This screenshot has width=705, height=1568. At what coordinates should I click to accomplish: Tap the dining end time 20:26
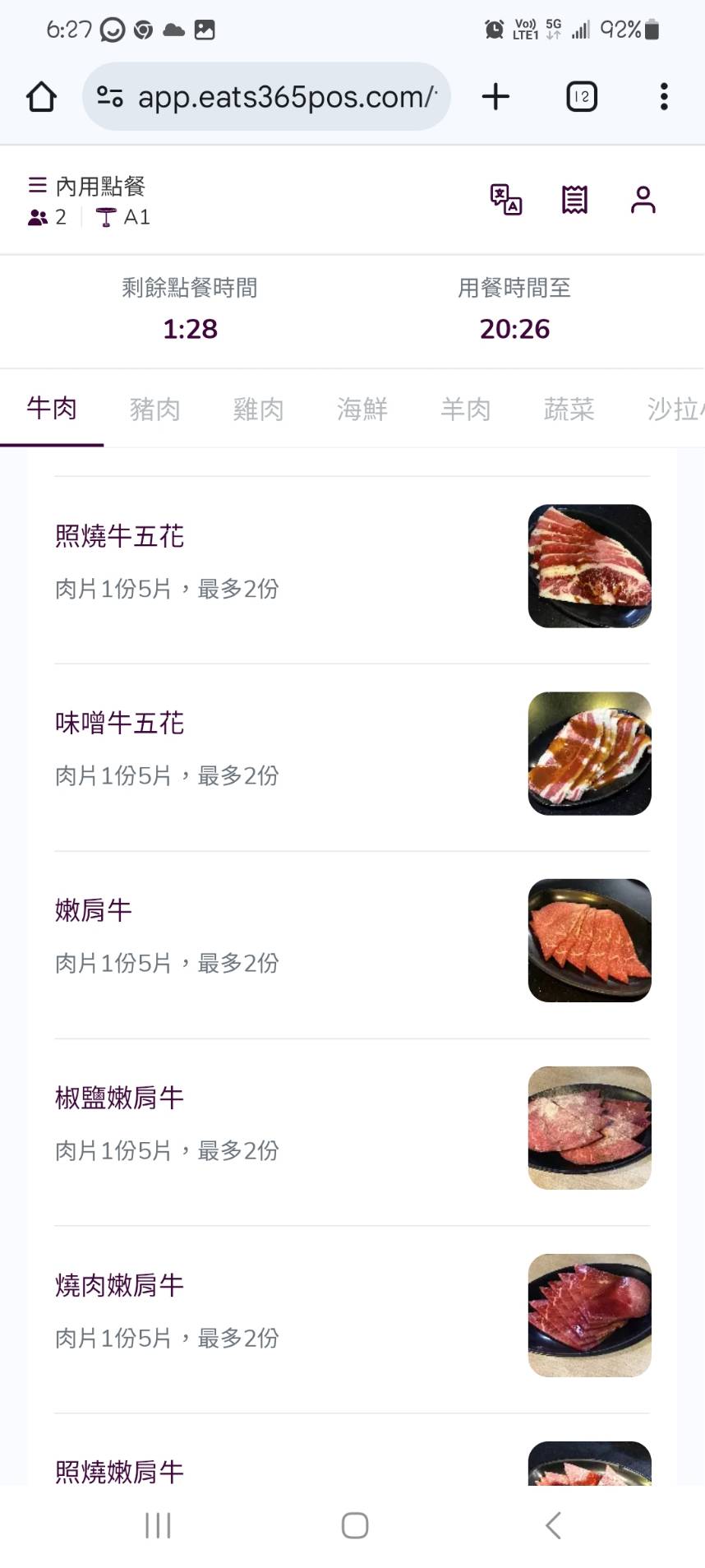(515, 329)
